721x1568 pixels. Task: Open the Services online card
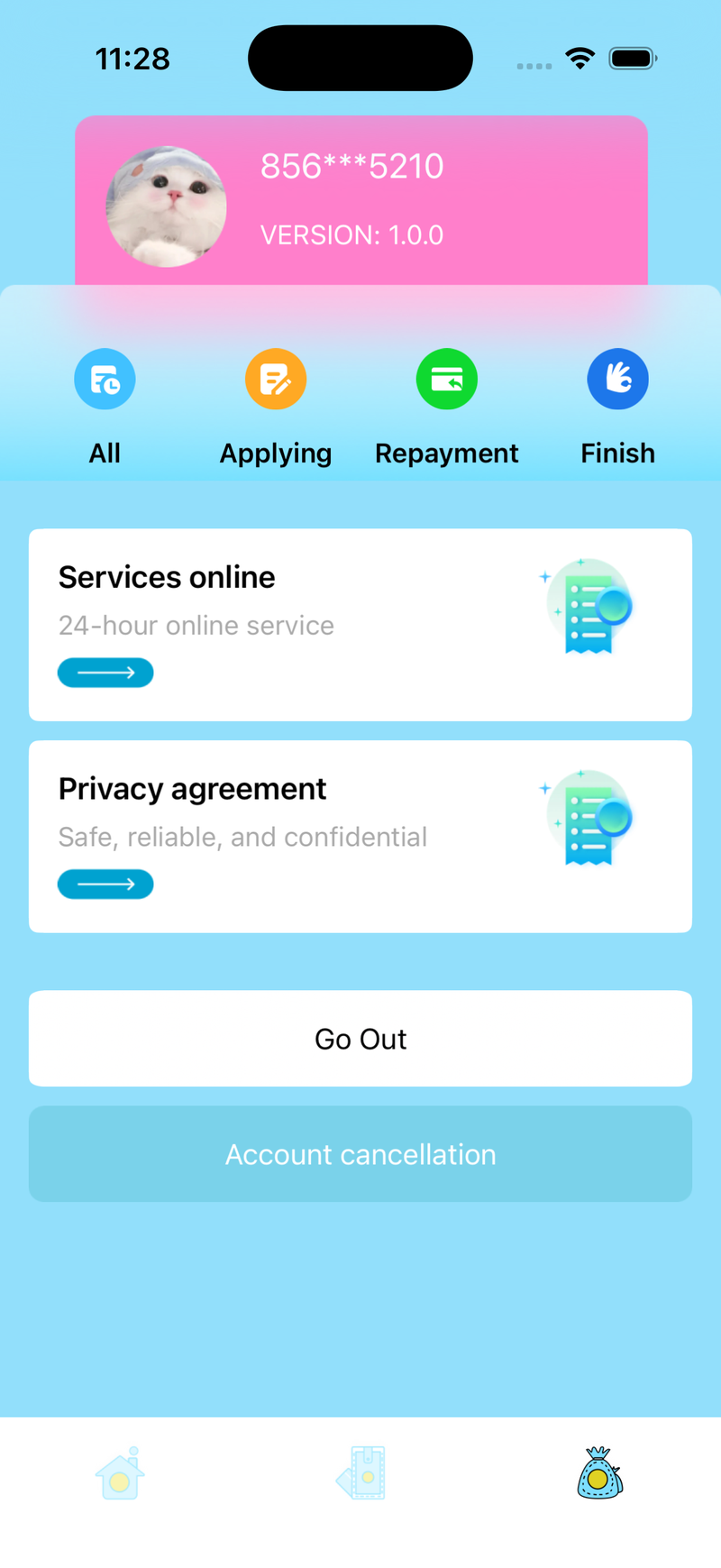click(x=360, y=624)
